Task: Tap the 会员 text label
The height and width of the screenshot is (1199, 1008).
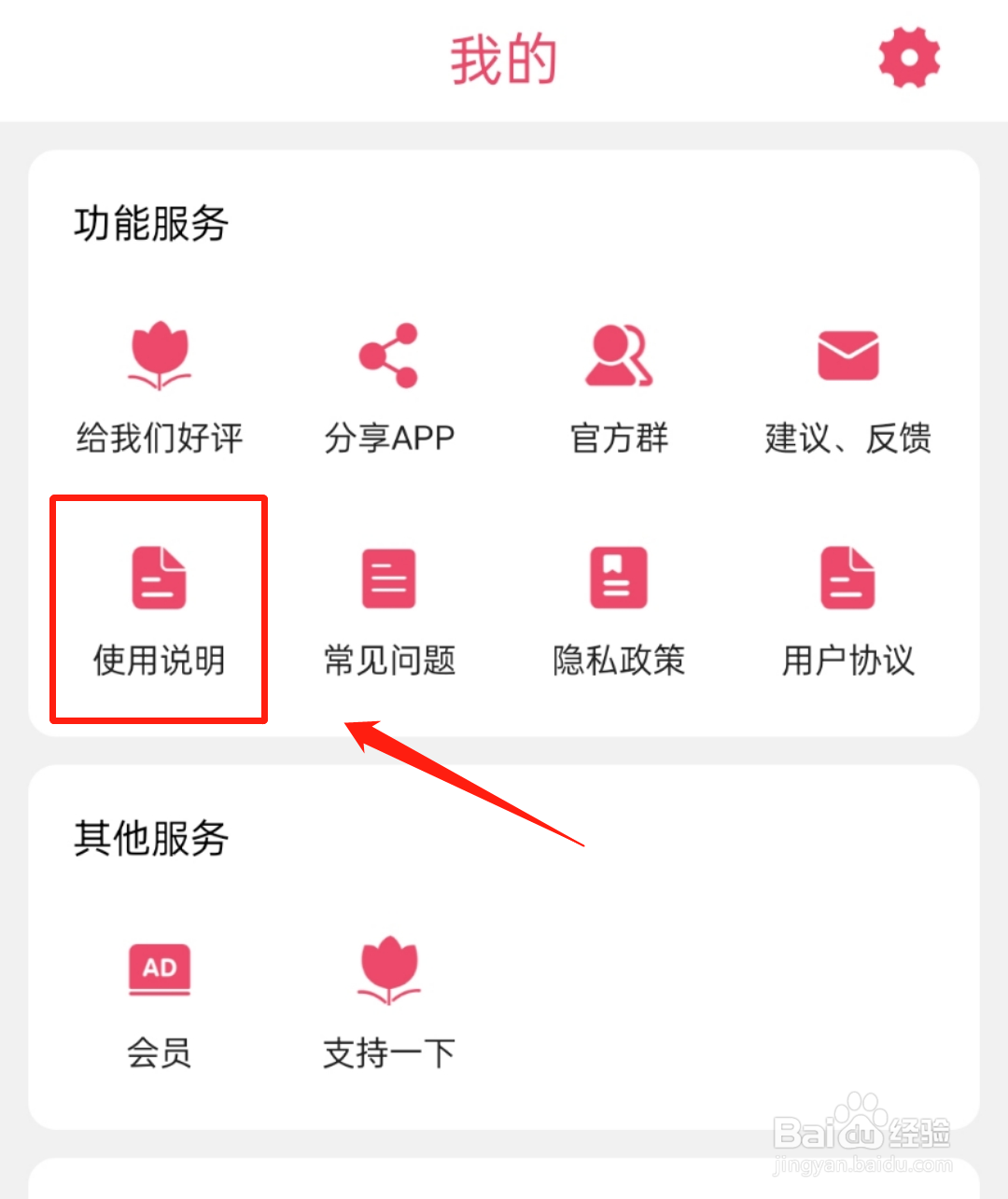Action: tap(159, 1053)
